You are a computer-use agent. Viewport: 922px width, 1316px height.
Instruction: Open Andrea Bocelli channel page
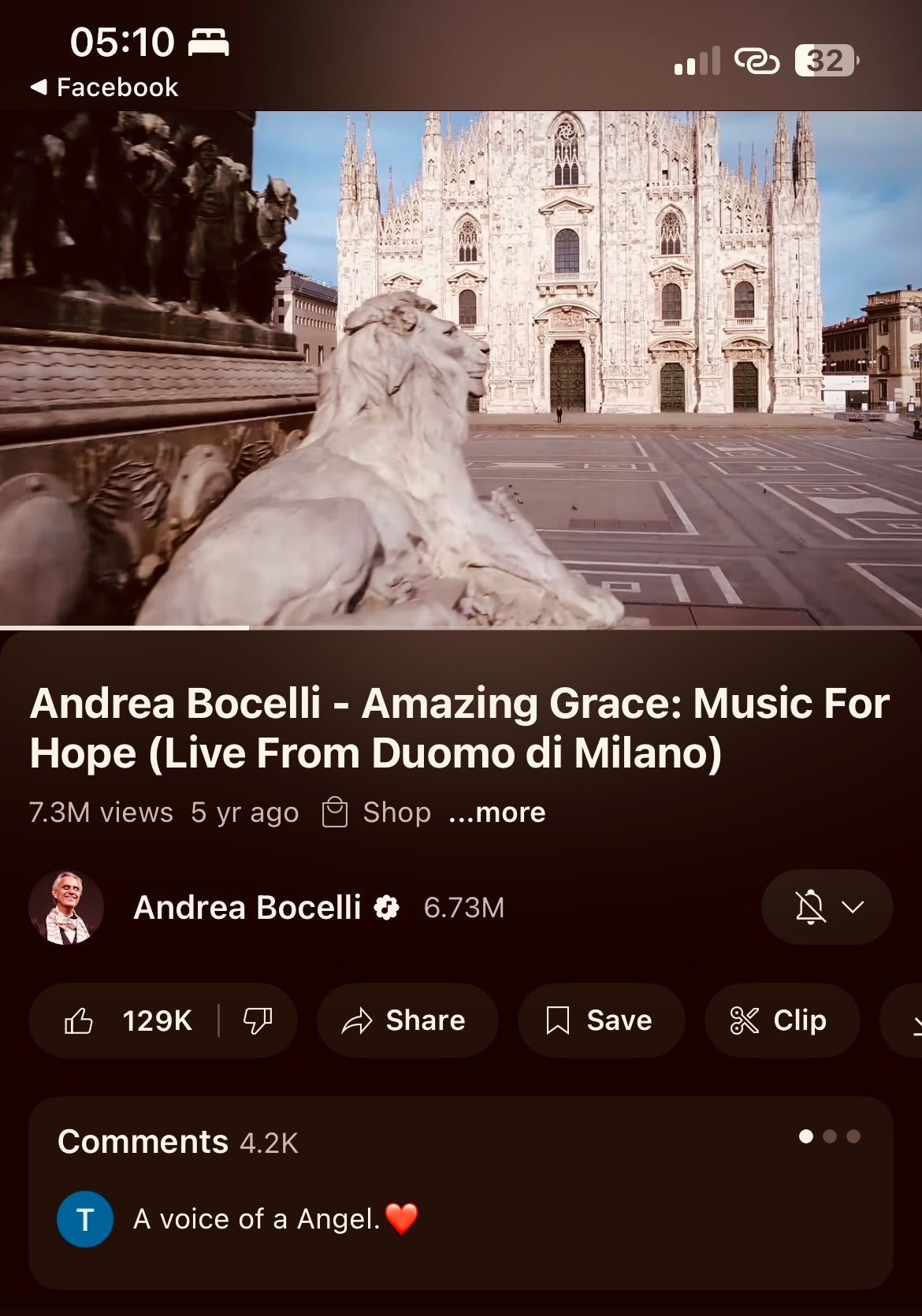pyautogui.click(x=247, y=908)
